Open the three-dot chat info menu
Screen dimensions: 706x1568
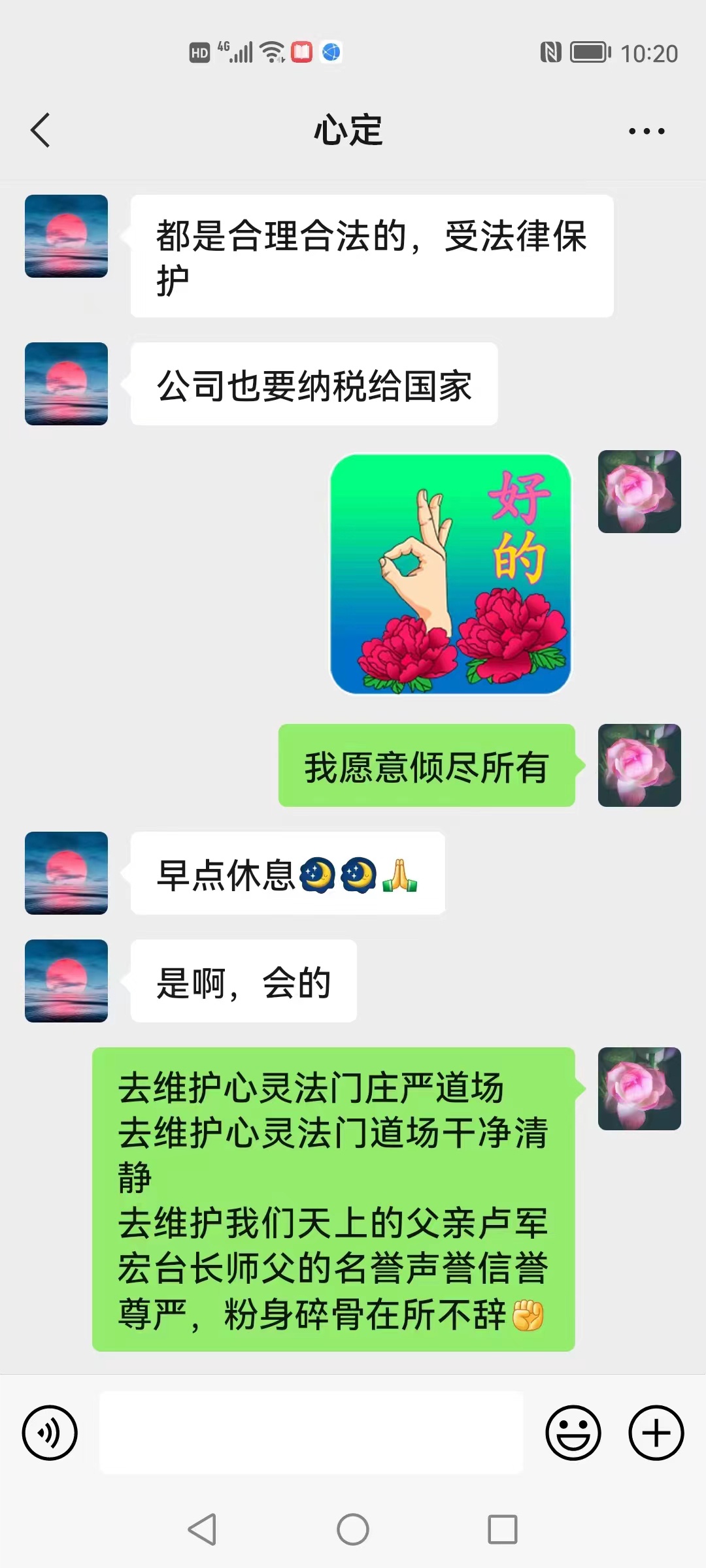[646, 131]
